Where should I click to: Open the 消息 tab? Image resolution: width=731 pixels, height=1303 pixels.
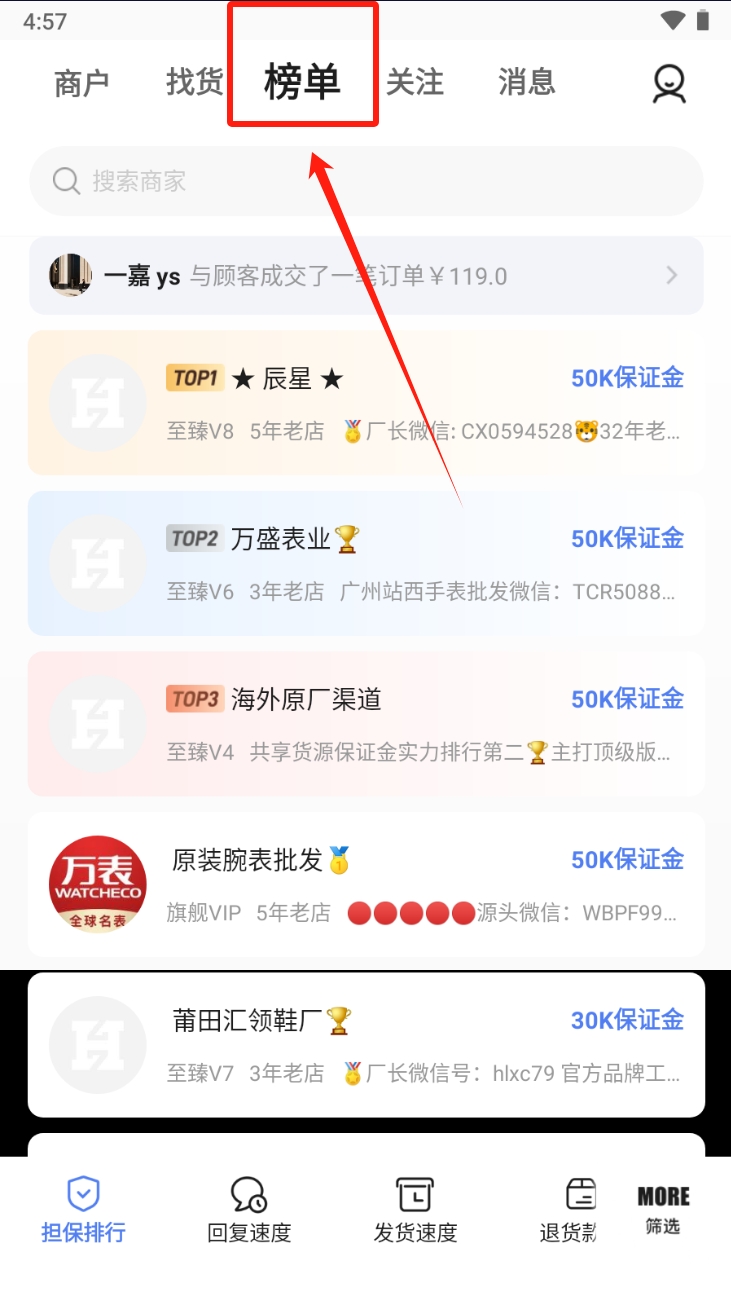click(x=526, y=82)
